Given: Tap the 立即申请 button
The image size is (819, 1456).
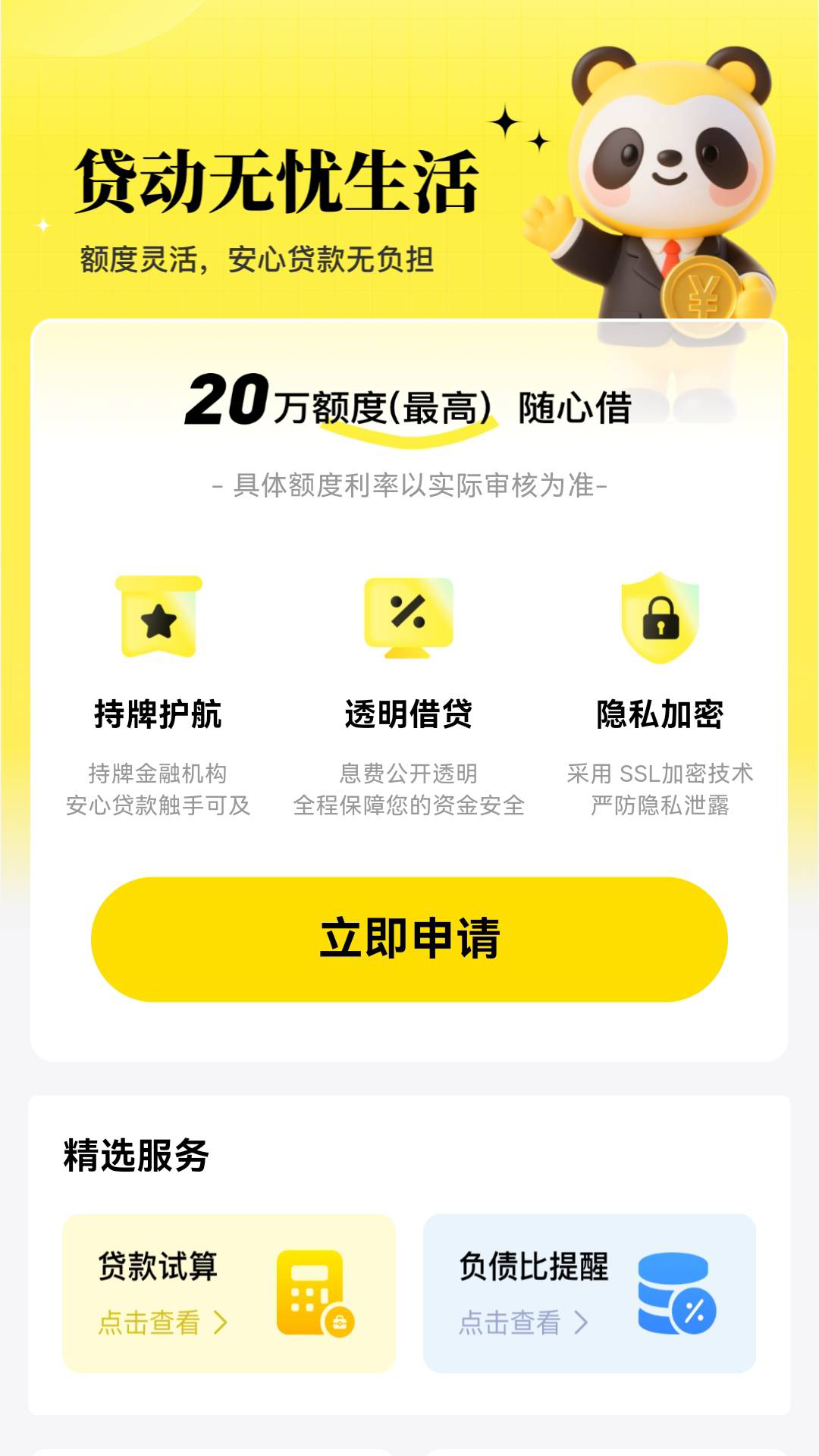Looking at the screenshot, I should [409, 938].
